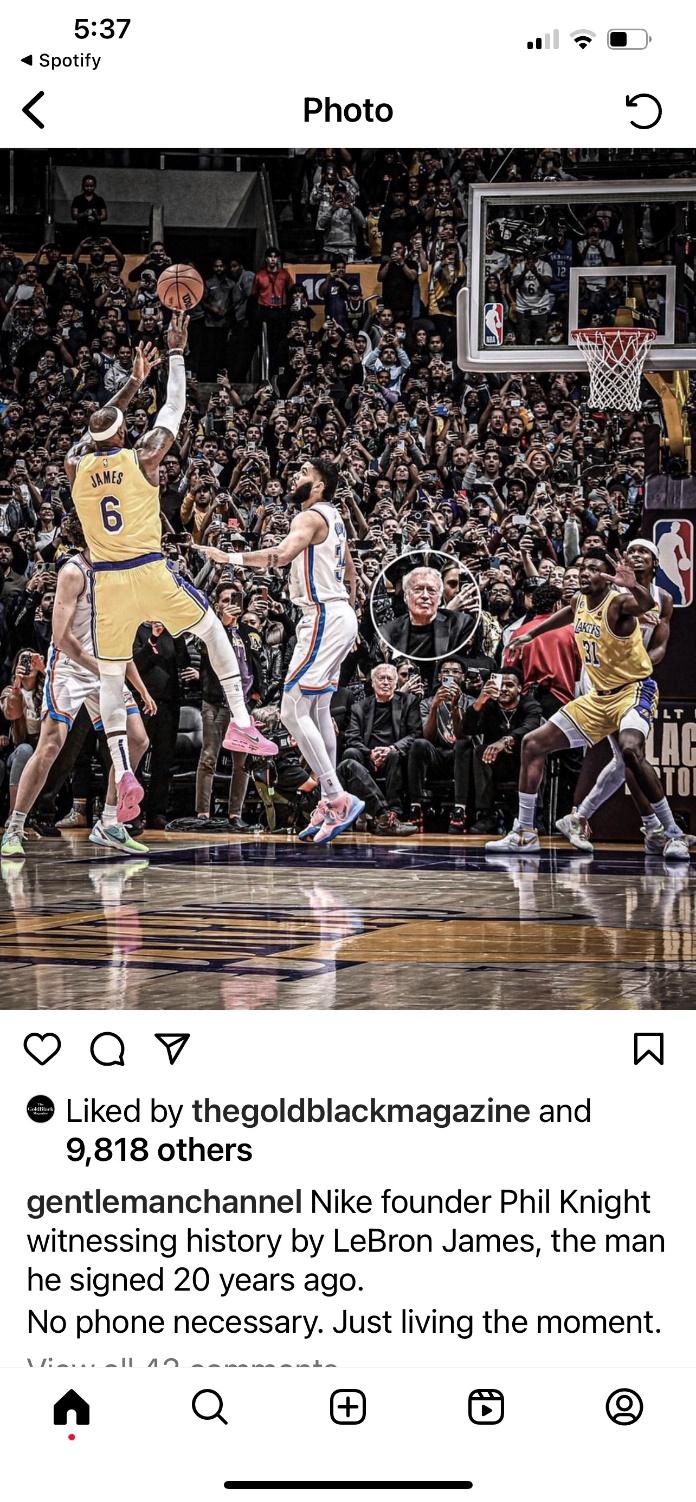View the 9,818 others who liked this
696x1502 pixels.
click(159, 1150)
